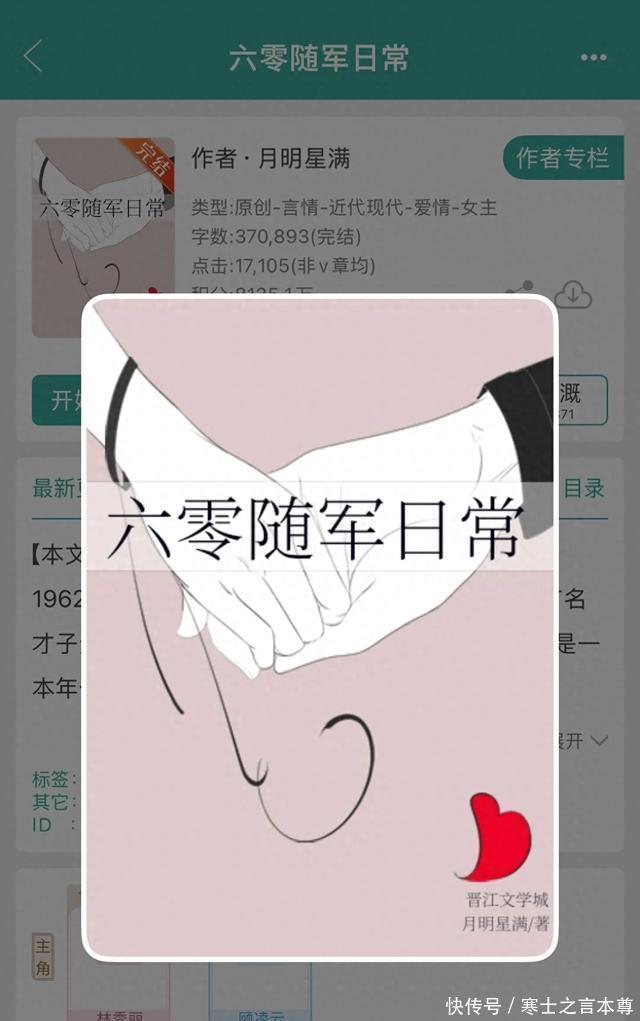Dismiss the enlarged 六零随军日常 cover image
640x1021 pixels.
[x=320, y=627]
